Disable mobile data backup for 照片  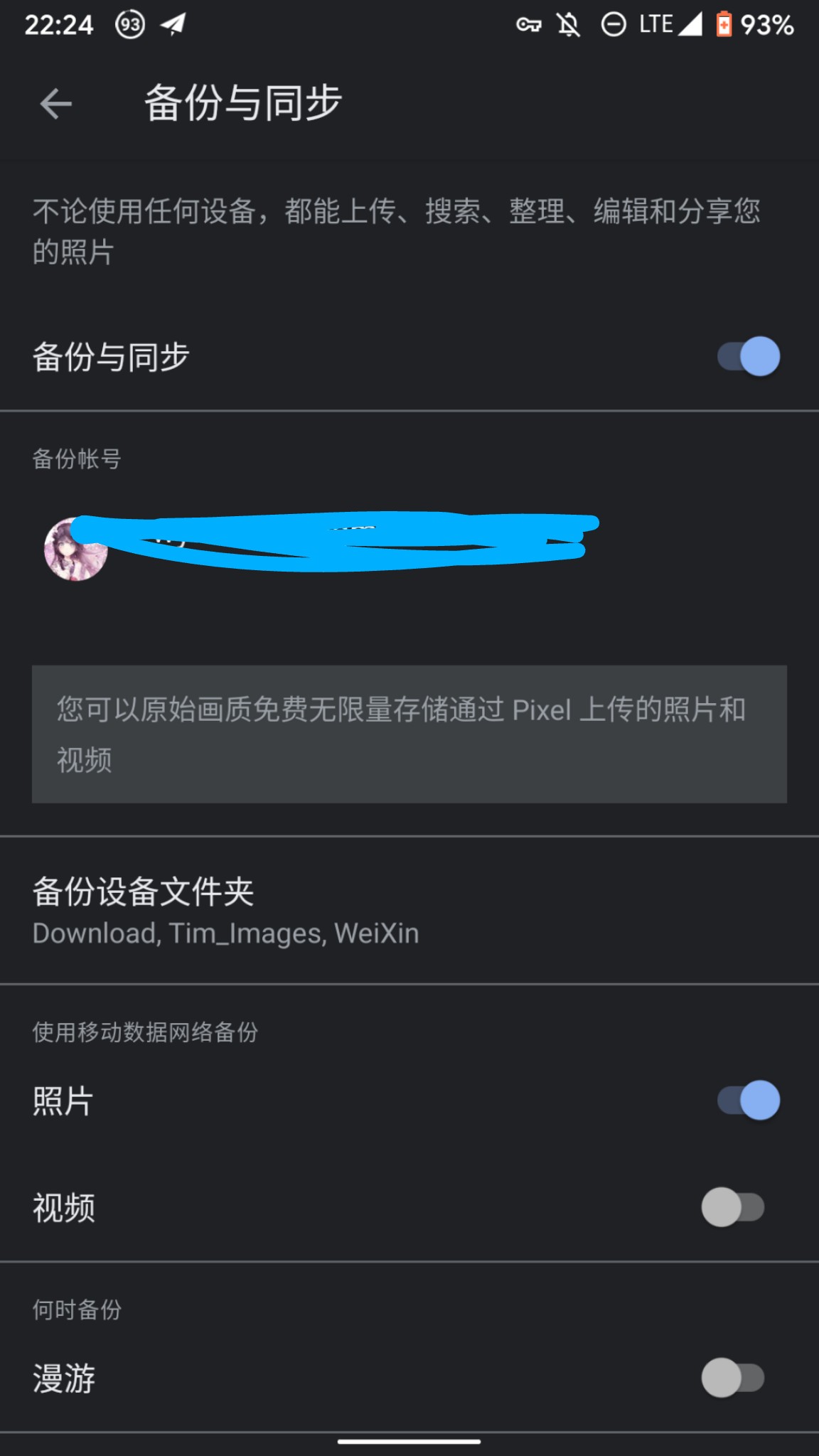748,1101
